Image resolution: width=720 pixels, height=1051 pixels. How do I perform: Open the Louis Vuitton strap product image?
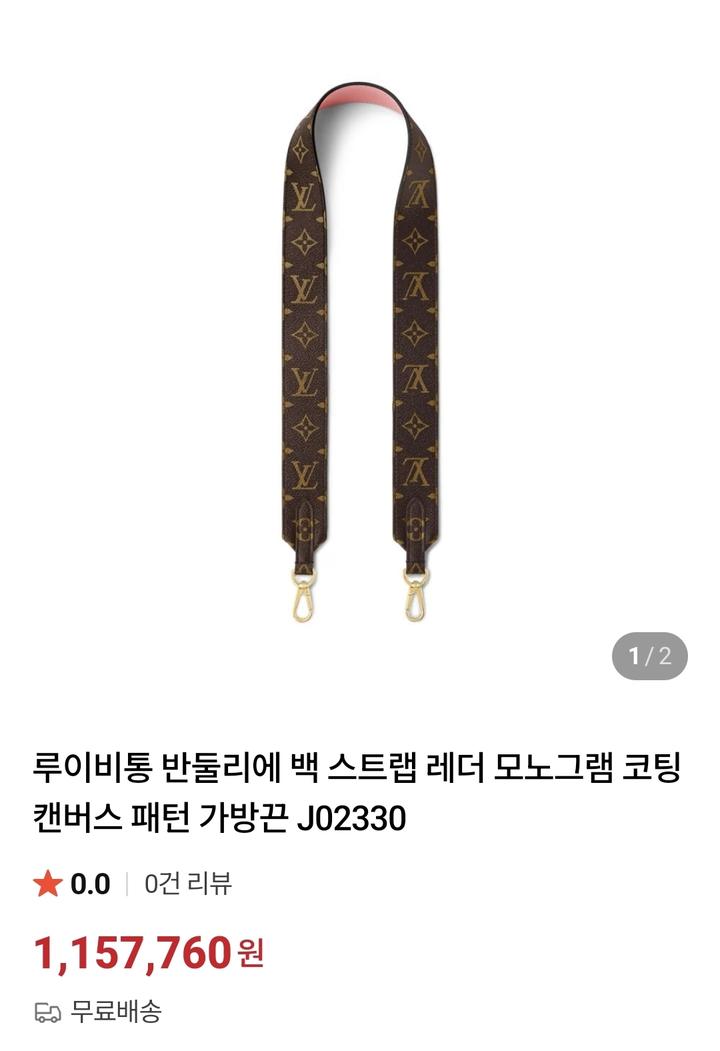(x=360, y=350)
